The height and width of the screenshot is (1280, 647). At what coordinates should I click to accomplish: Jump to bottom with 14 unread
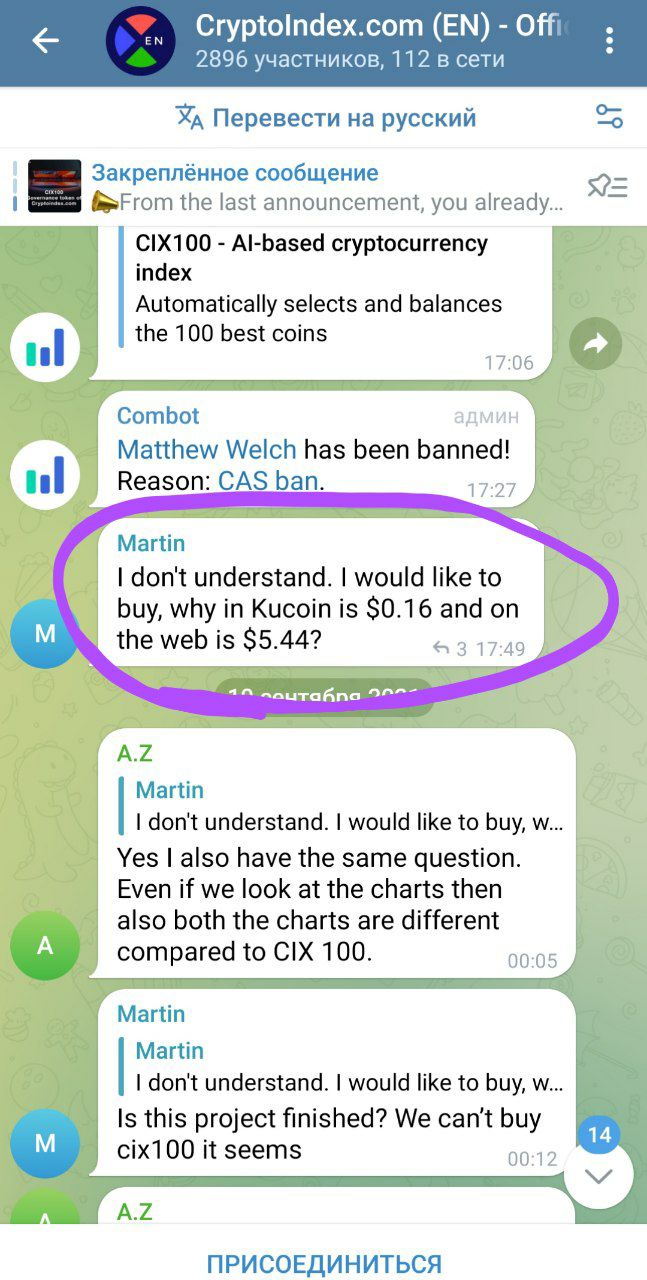pyautogui.click(x=598, y=1176)
